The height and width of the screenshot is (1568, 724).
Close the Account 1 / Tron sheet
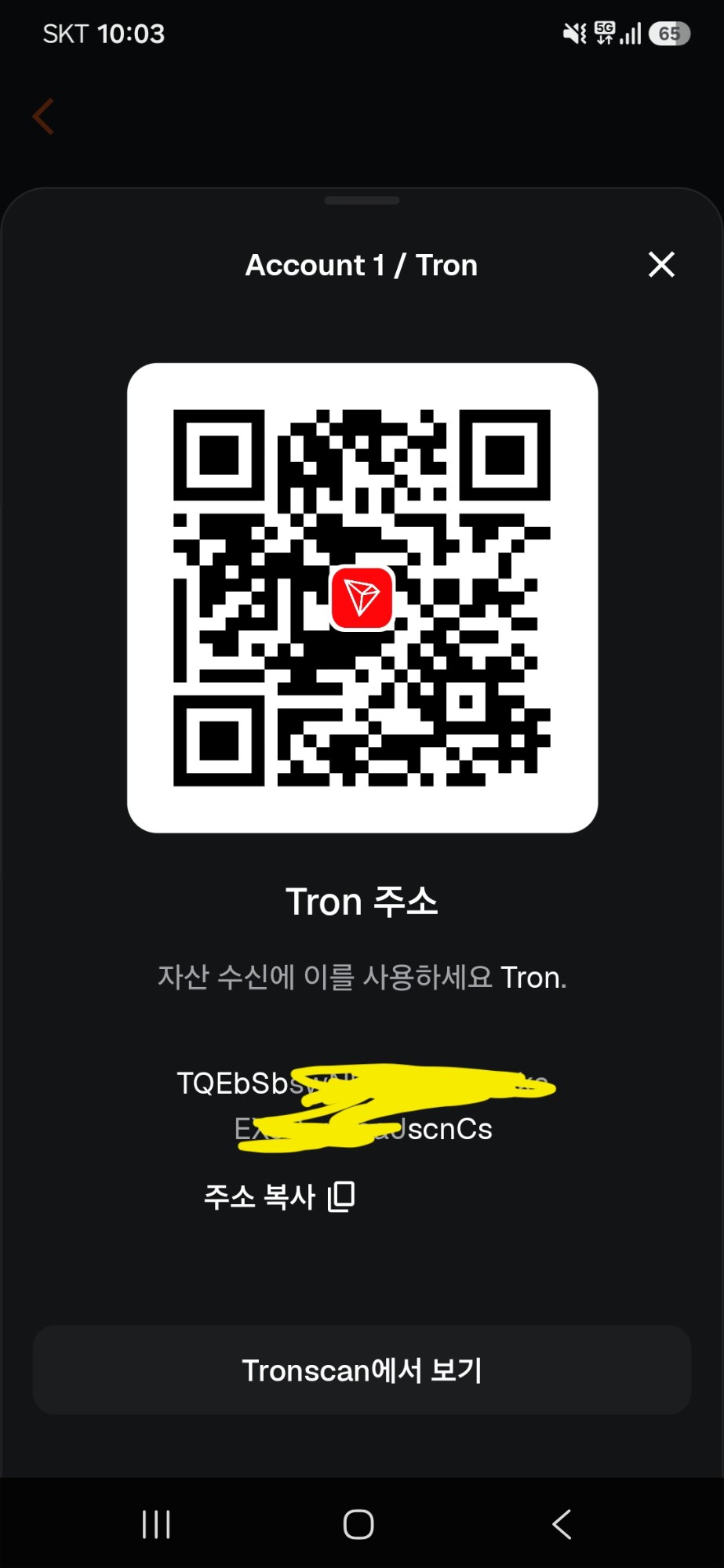pyautogui.click(x=661, y=265)
